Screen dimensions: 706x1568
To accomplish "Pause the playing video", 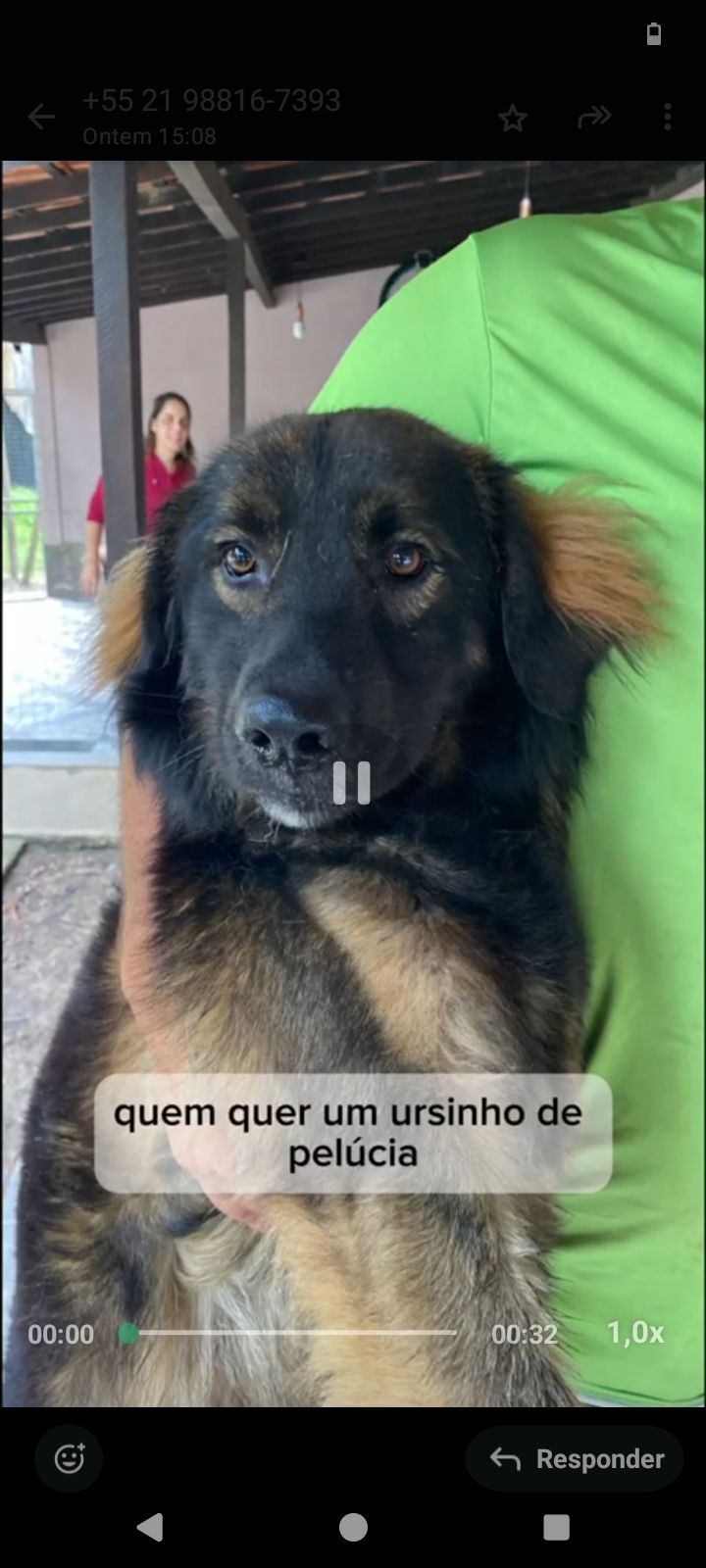I will tap(351, 782).
